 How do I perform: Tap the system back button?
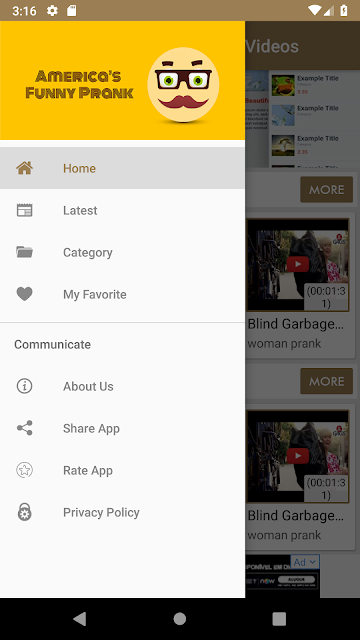(80, 619)
